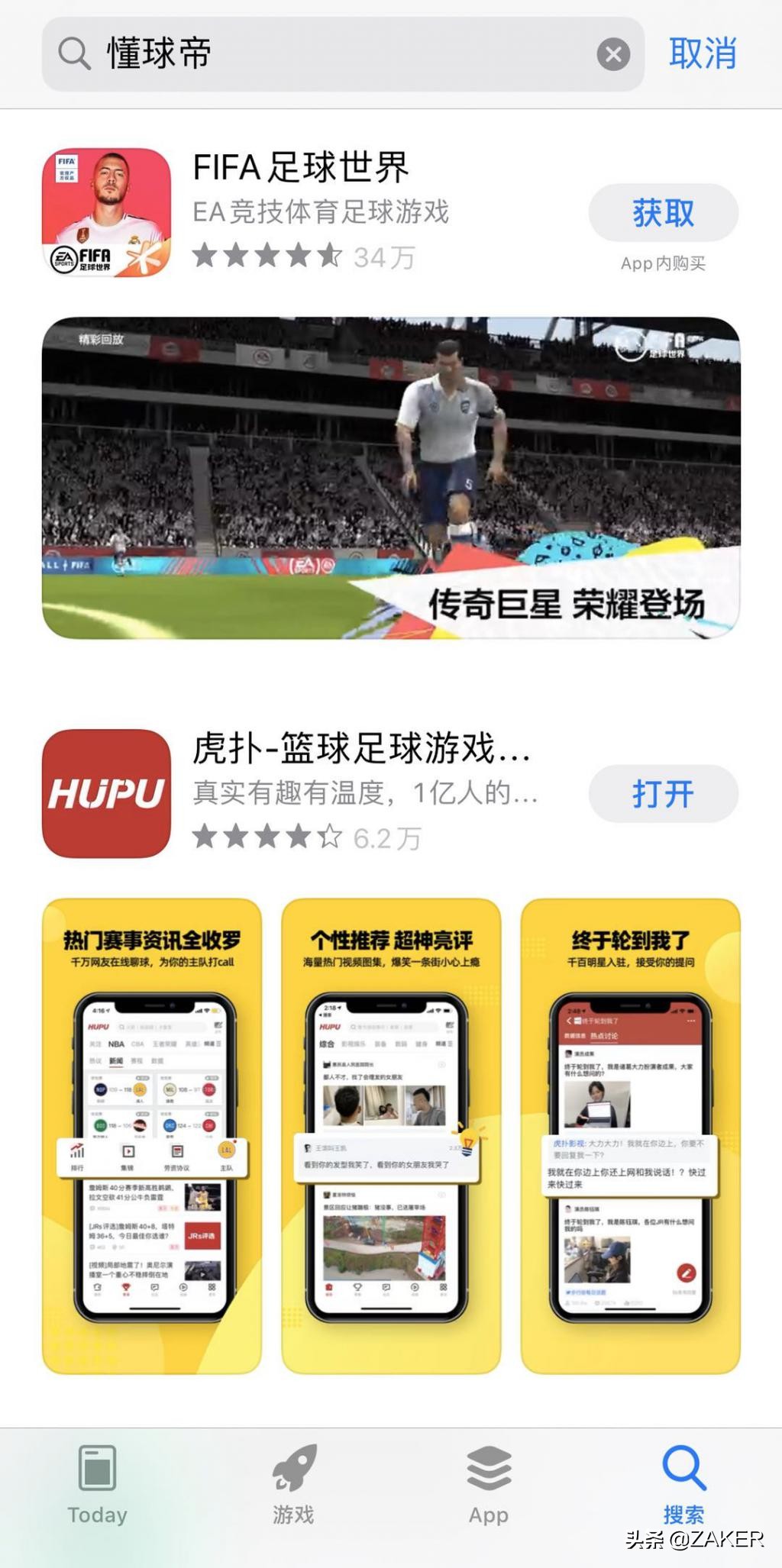This screenshot has width=782, height=1568.
Task: Tap 取消 to cancel the search
Action: (x=702, y=54)
